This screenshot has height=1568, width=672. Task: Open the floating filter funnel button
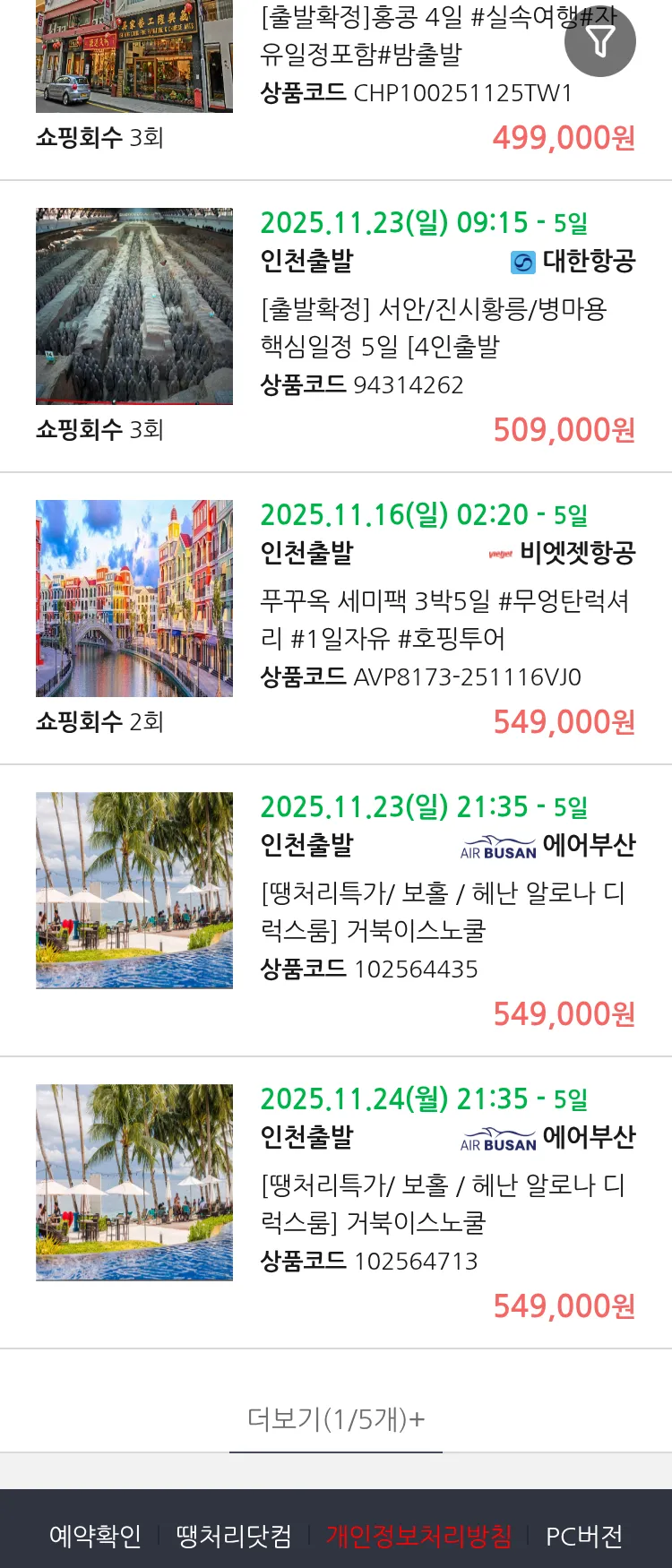[x=600, y=41]
